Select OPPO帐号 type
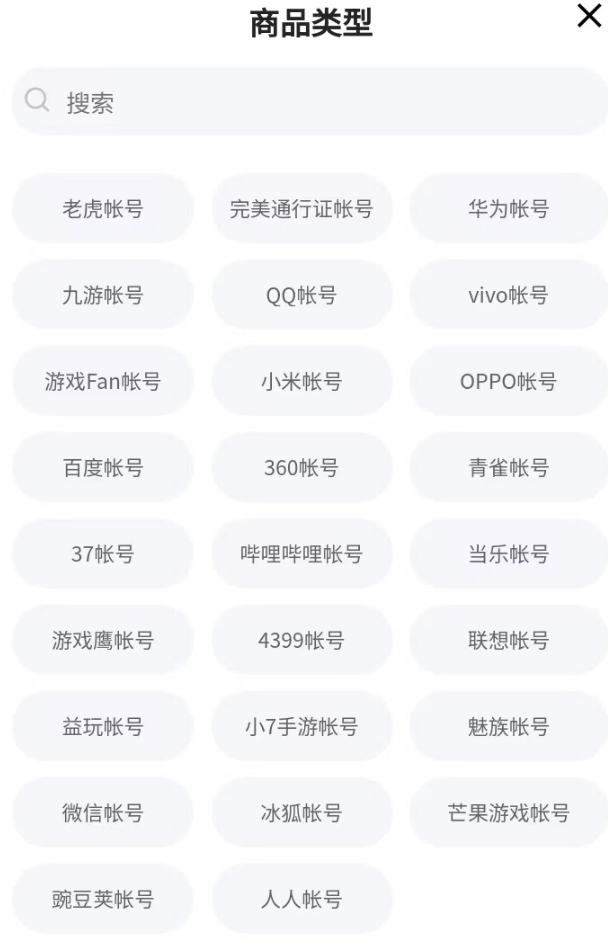 click(x=508, y=381)
